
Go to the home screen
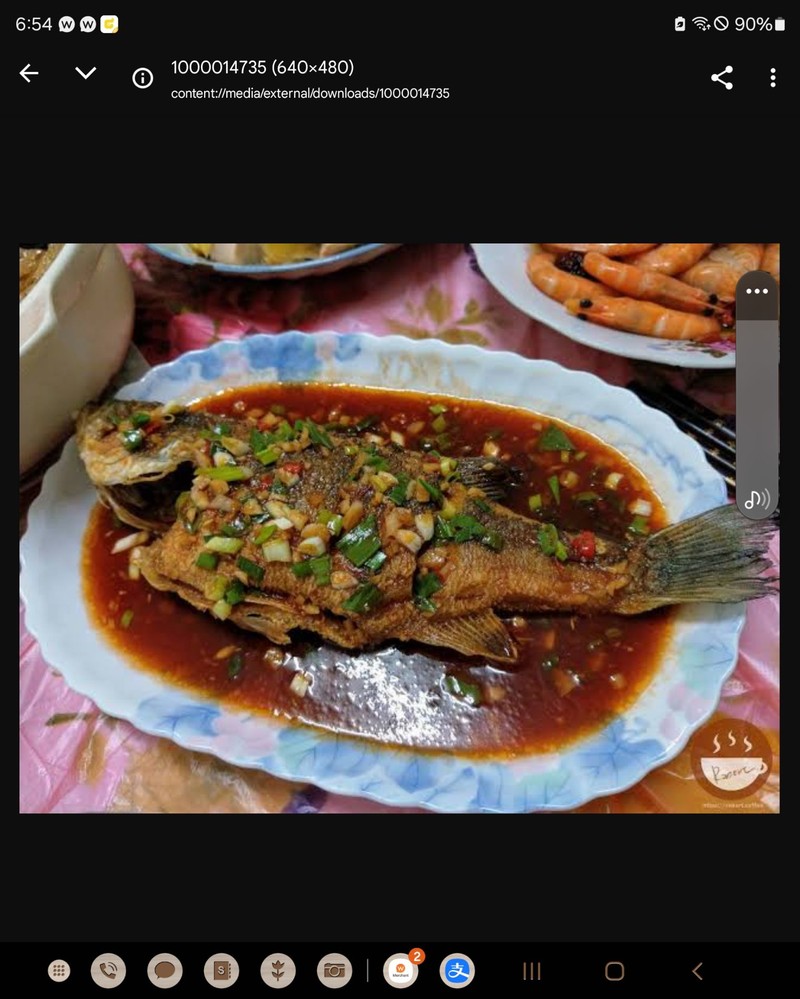coord(615,971)
